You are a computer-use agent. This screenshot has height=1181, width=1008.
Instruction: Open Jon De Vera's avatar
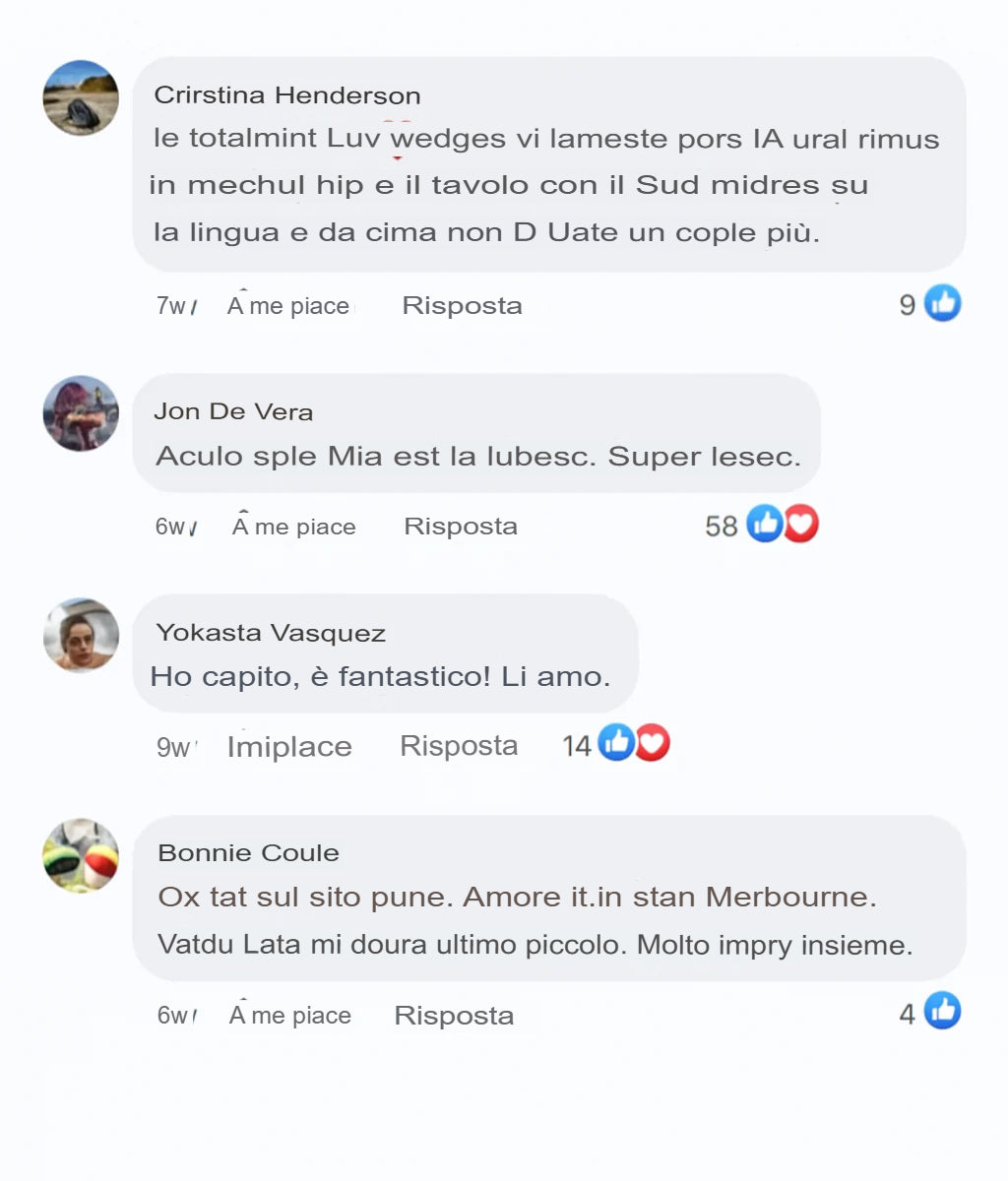(81, 413)
